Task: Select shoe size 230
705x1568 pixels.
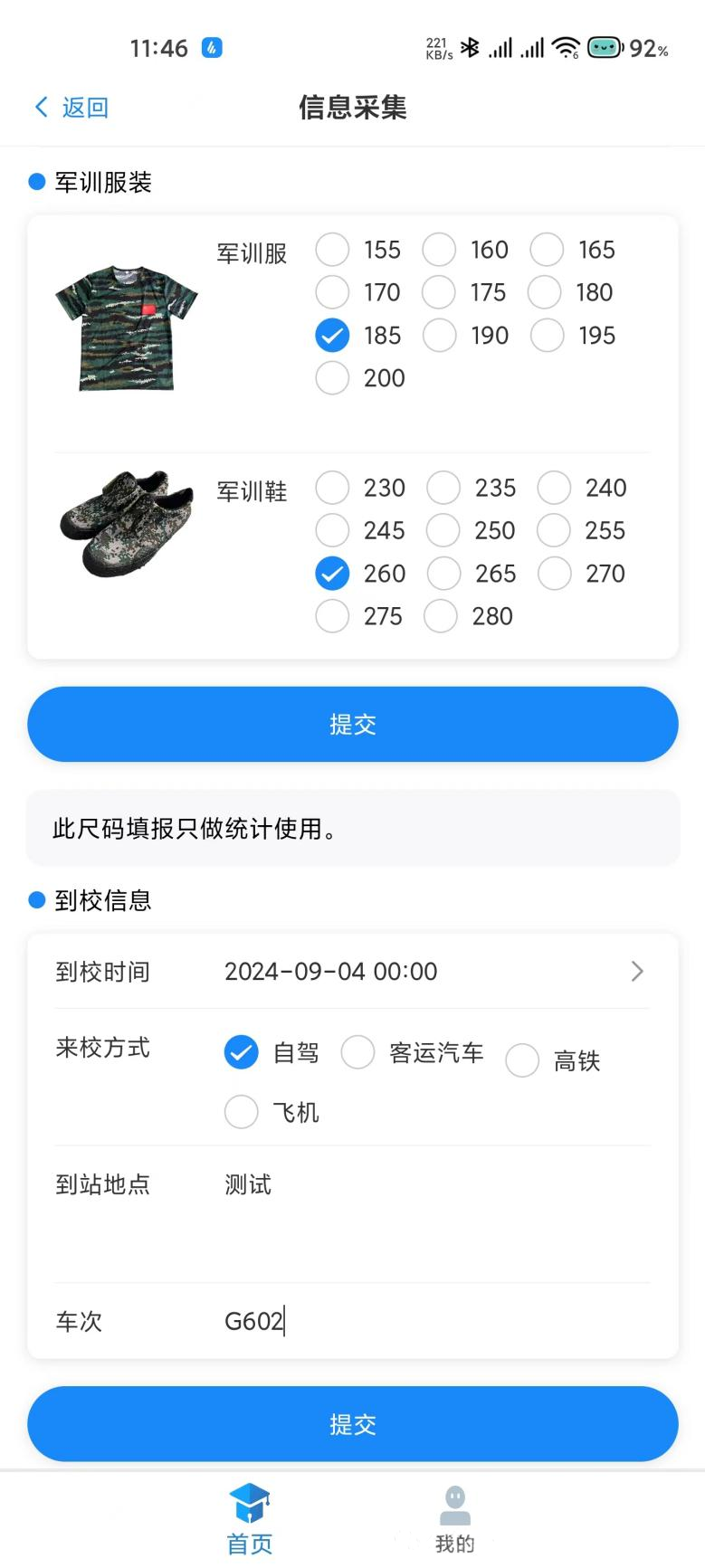Action: [x=333, y=488]
